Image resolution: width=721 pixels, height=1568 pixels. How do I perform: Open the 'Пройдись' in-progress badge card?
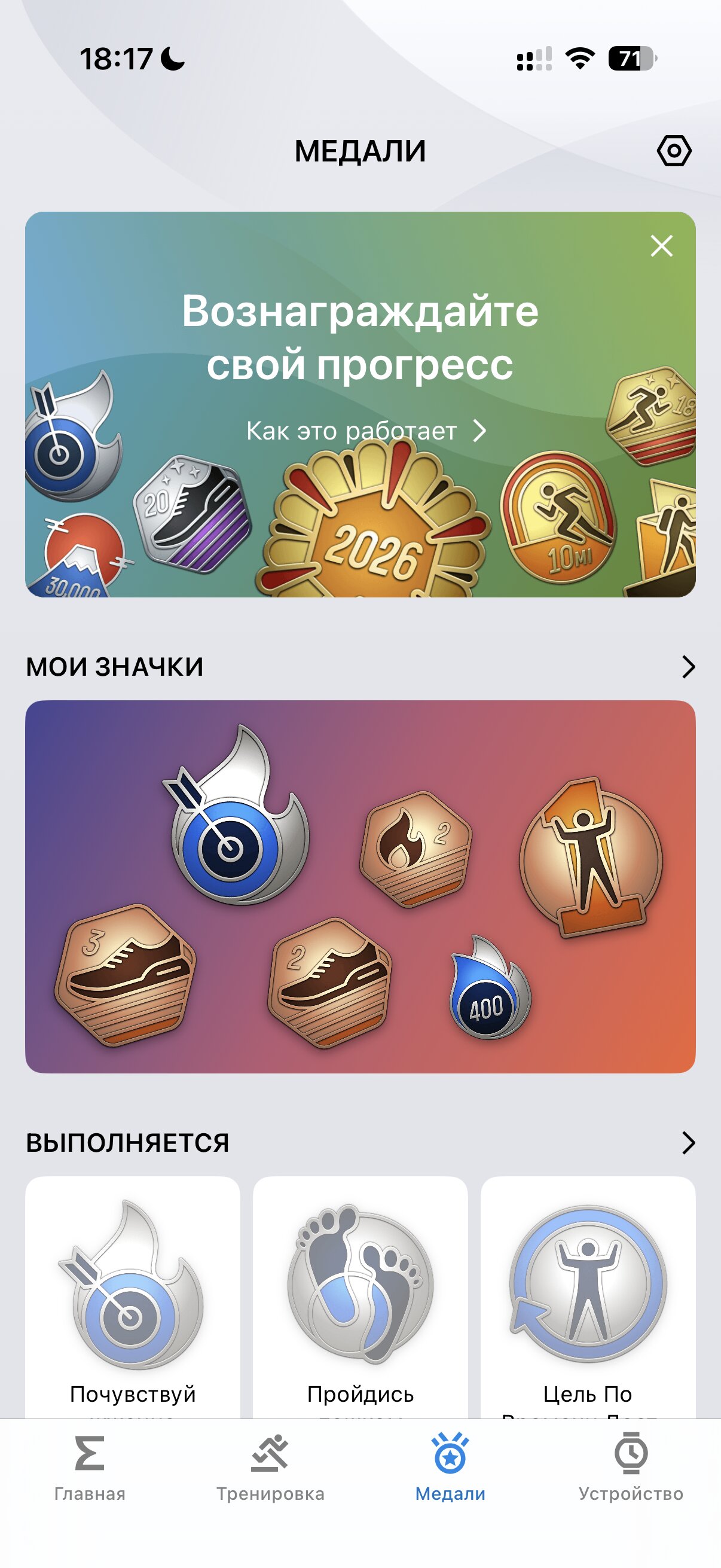[x=360, y=1297]
